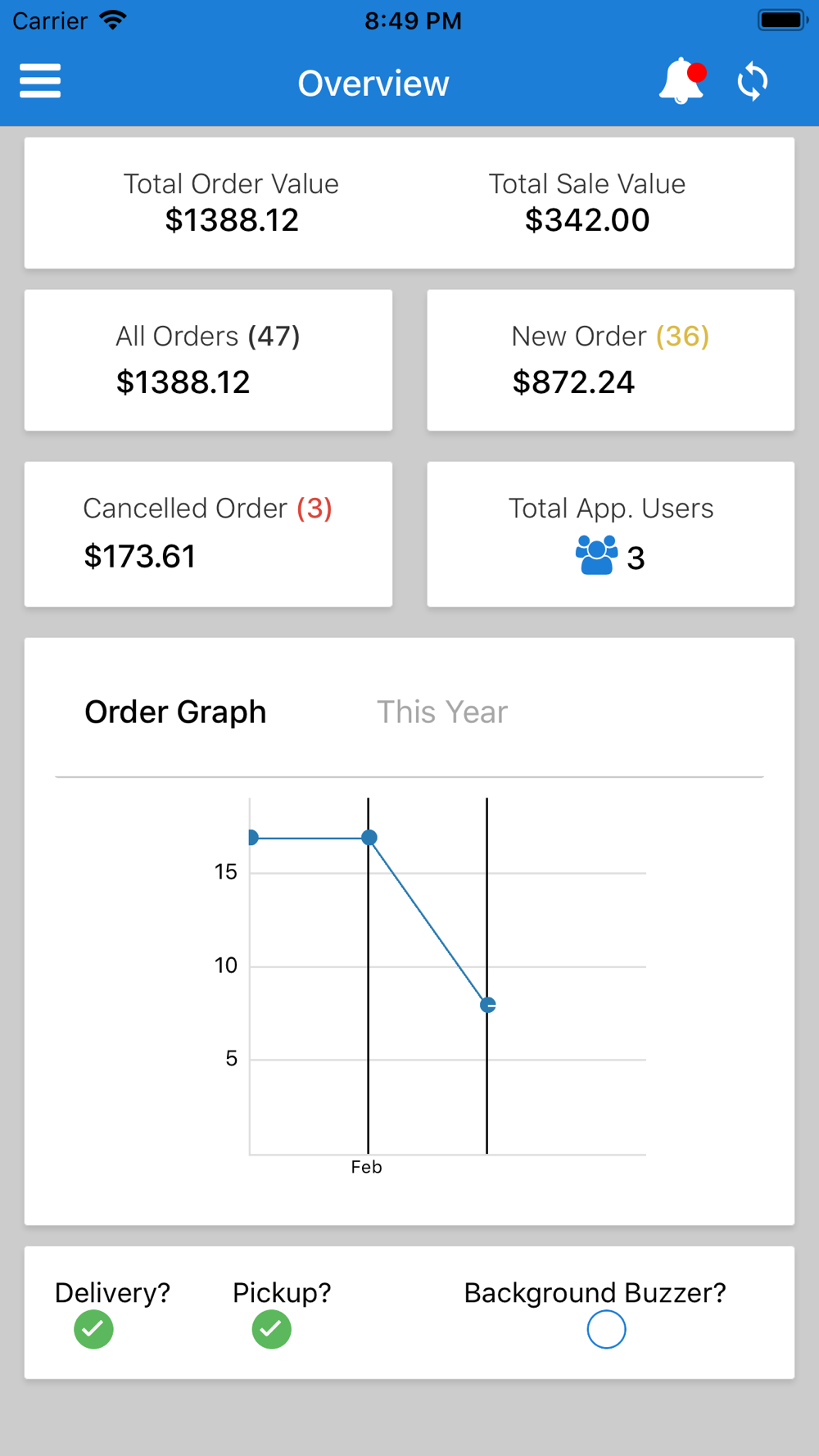819x1456 pixels.
Task: Open the hamburger drawer menu
Action: 40,81
